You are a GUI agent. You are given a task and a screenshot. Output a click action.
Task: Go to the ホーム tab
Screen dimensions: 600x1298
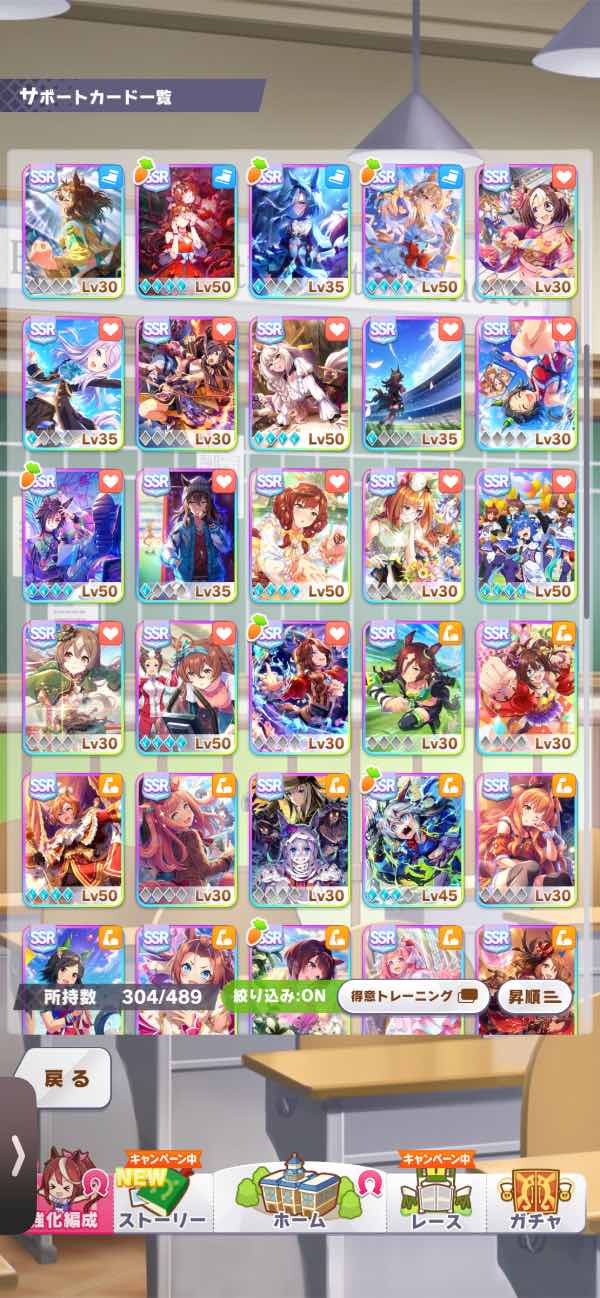coord(299,1196)
